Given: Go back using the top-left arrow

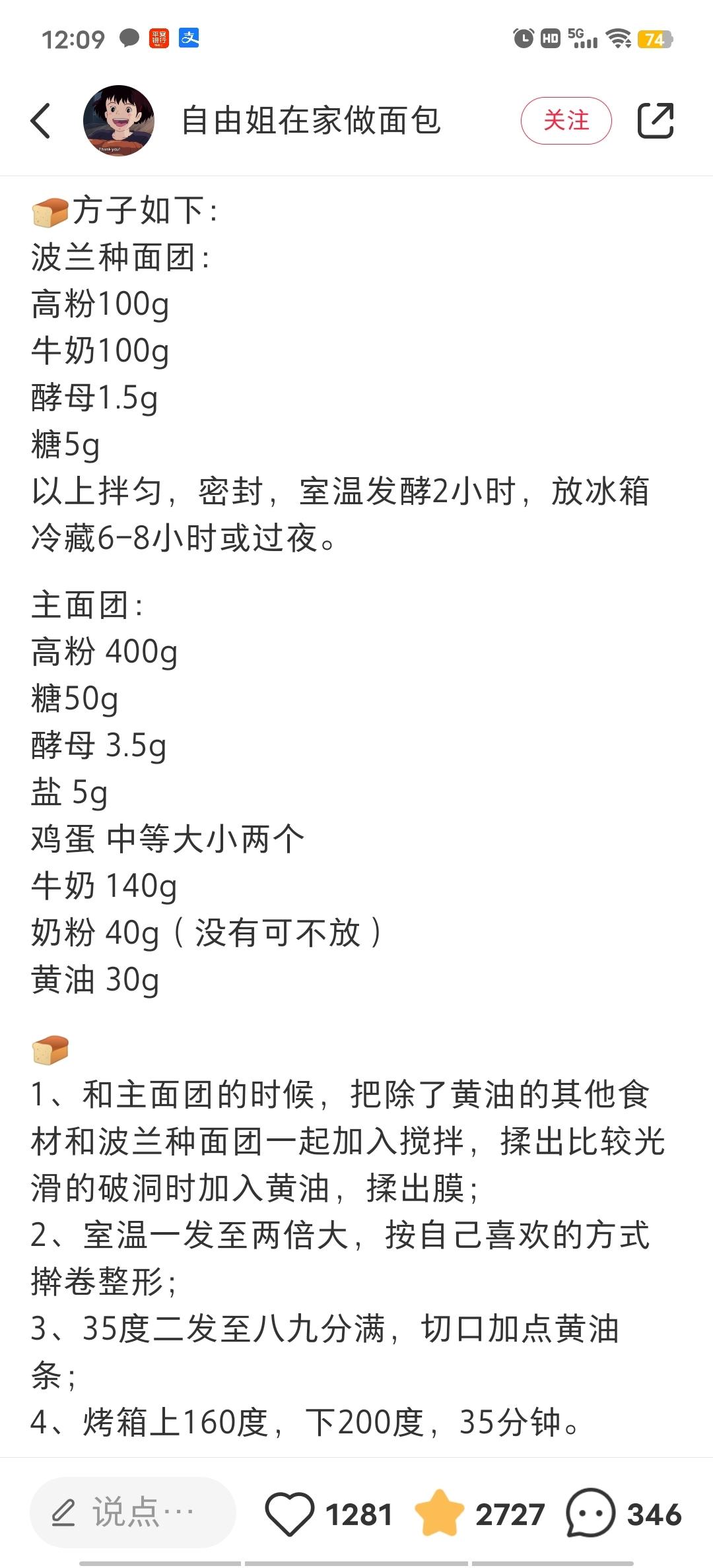Looking at the screenshot, I should (41, 121).
